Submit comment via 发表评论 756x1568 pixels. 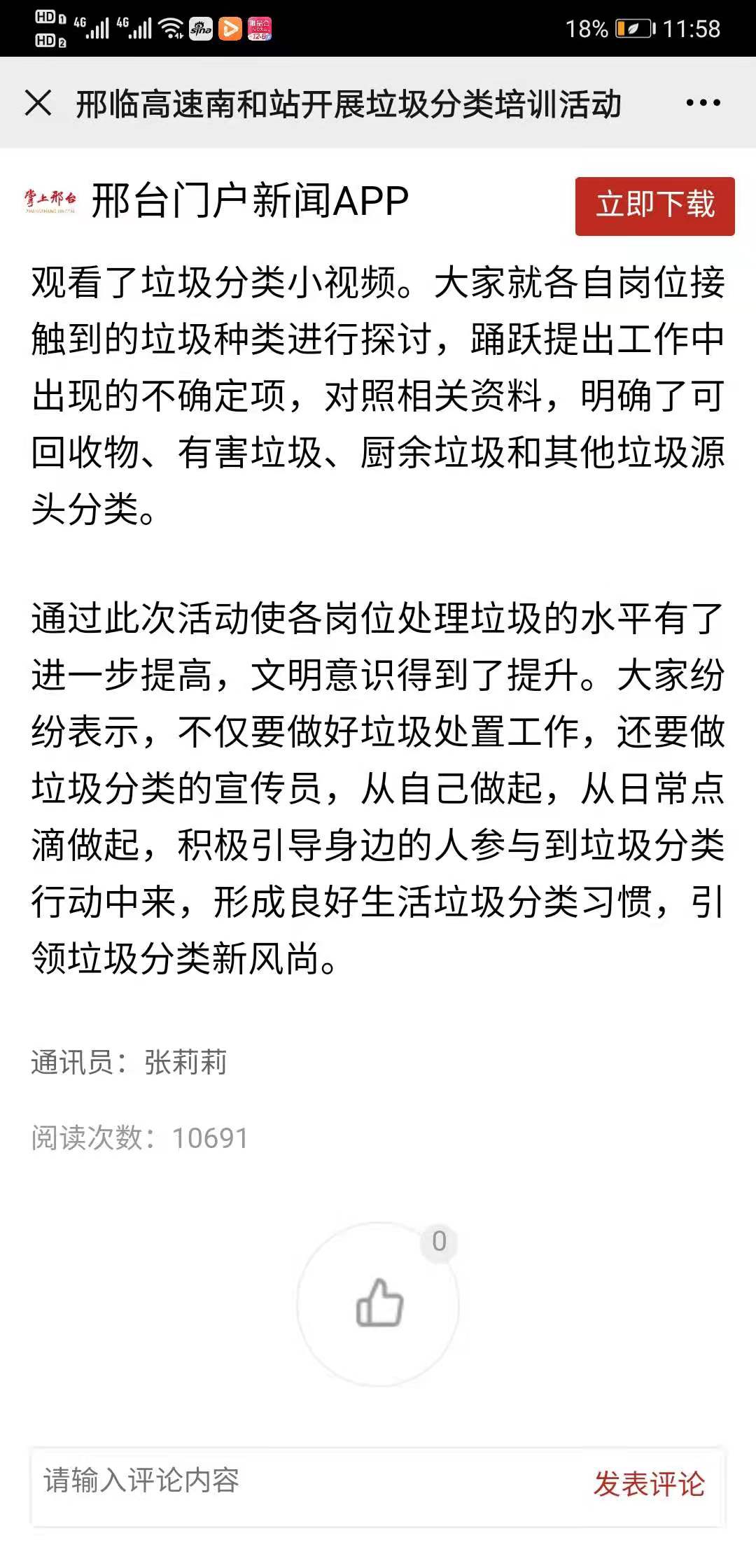click(x=649, y=1483)
